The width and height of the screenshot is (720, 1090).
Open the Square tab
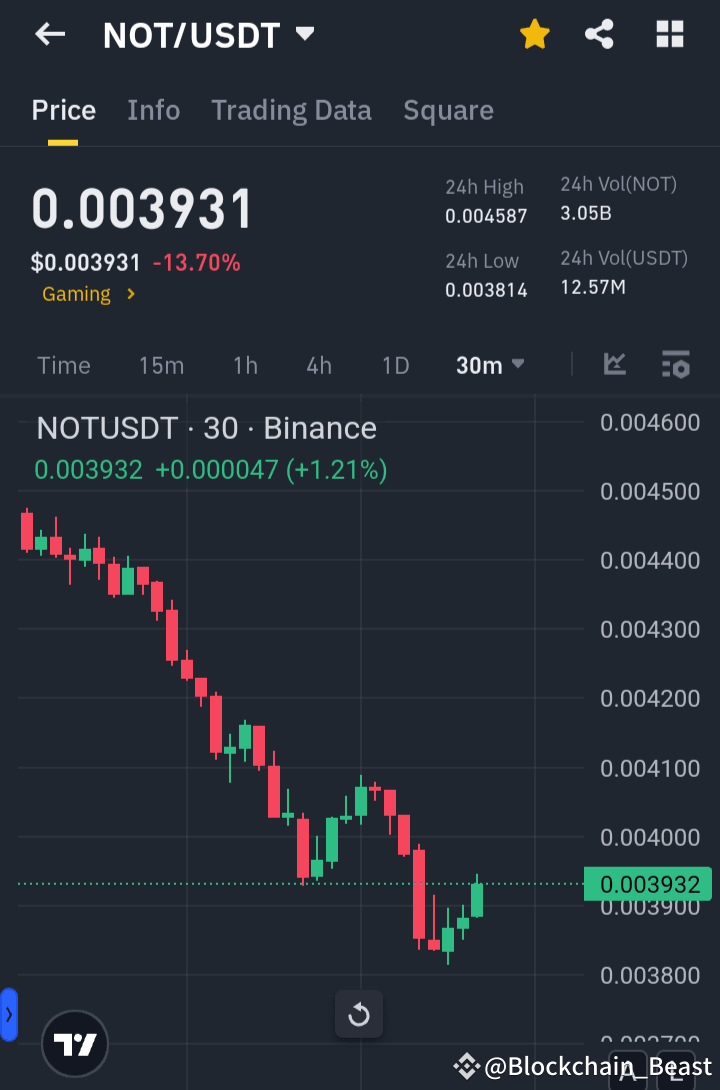click(448, 110)
